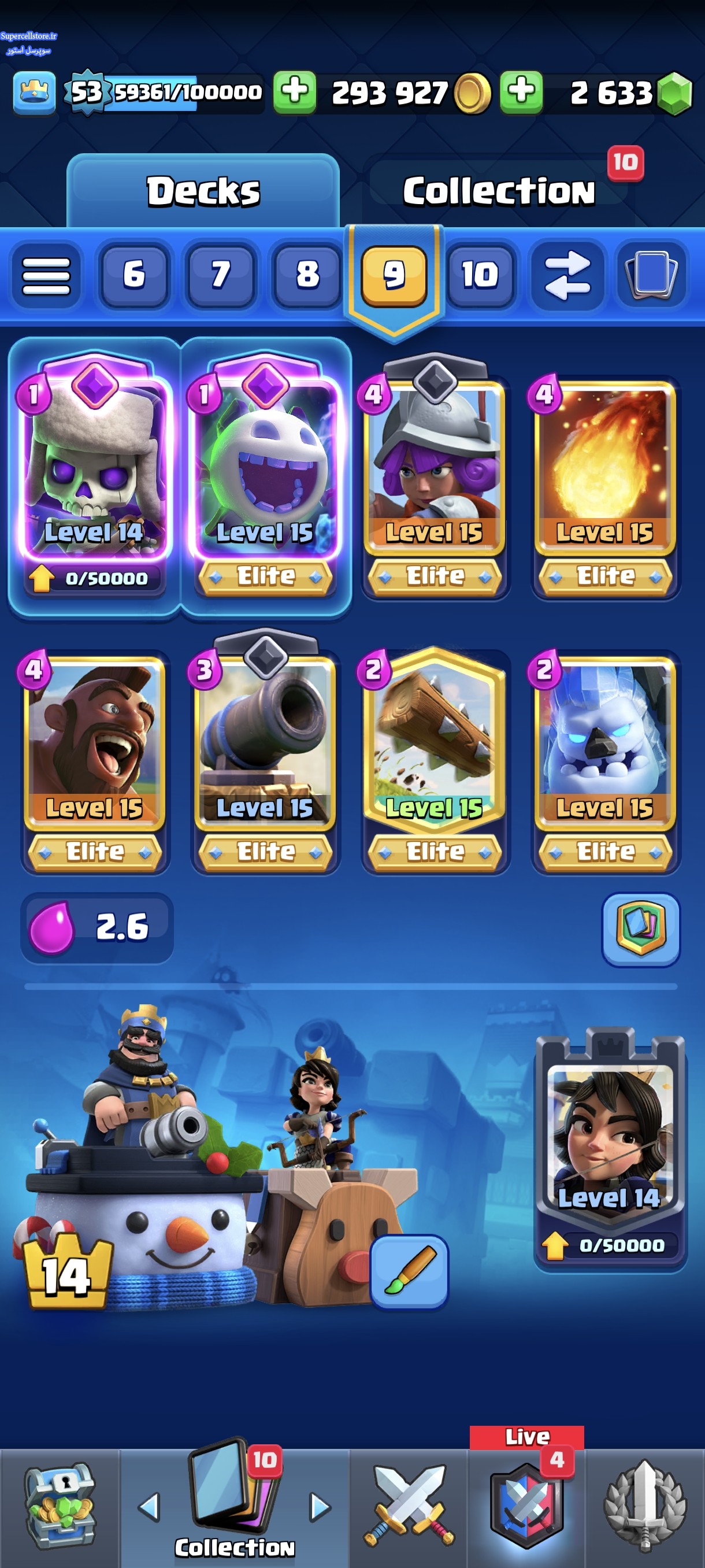This screenshot has width=705, height=1568.
Task: Switch to the Collection top tab
Action: [x=499, y=191]
